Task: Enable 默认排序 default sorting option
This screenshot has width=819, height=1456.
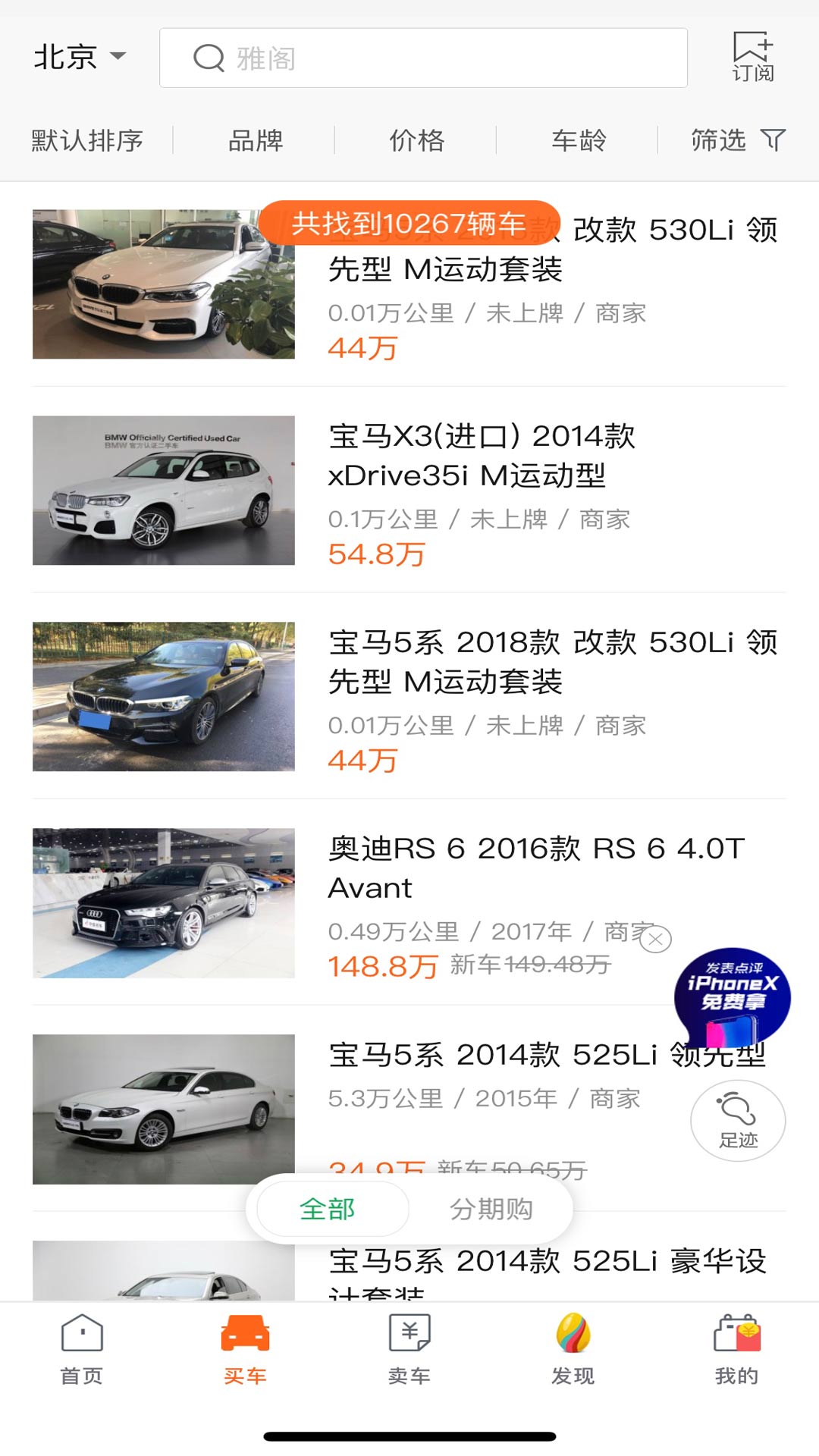Action: click(x=86, y=140)
